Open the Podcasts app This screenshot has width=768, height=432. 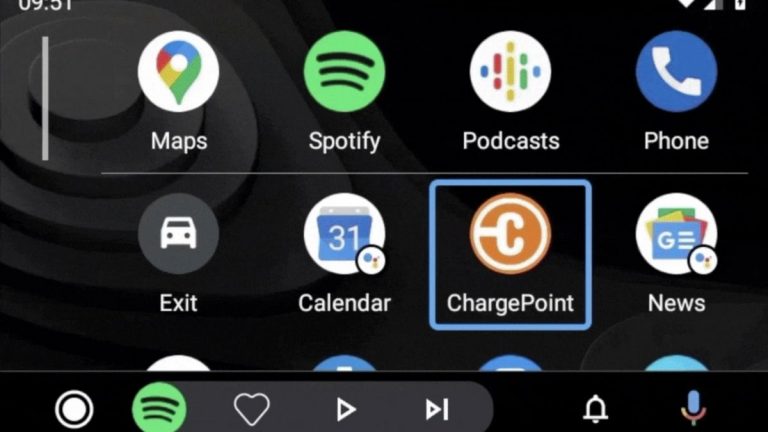510,72
